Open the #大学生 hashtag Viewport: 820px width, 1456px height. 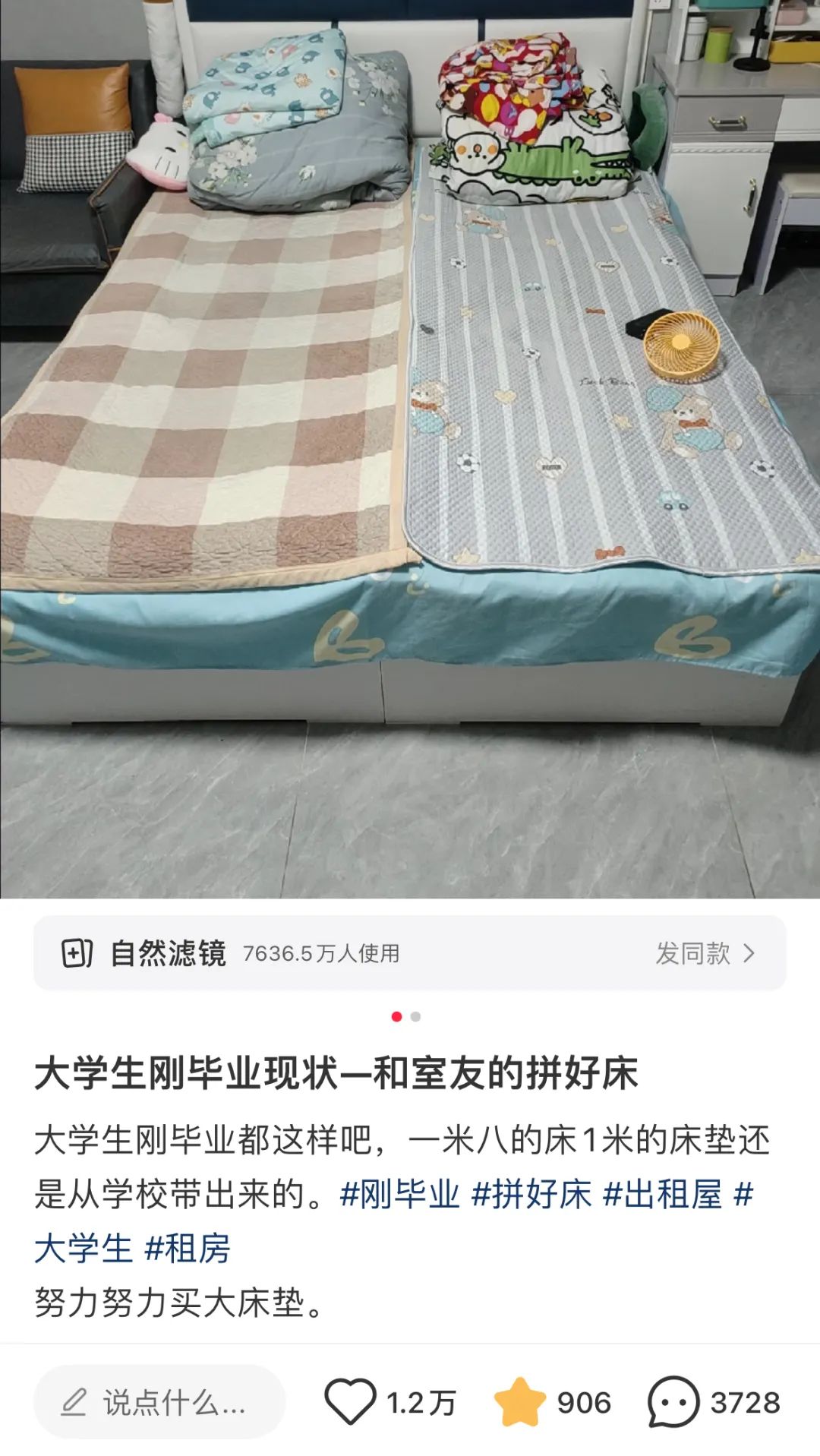point(84,1248)
